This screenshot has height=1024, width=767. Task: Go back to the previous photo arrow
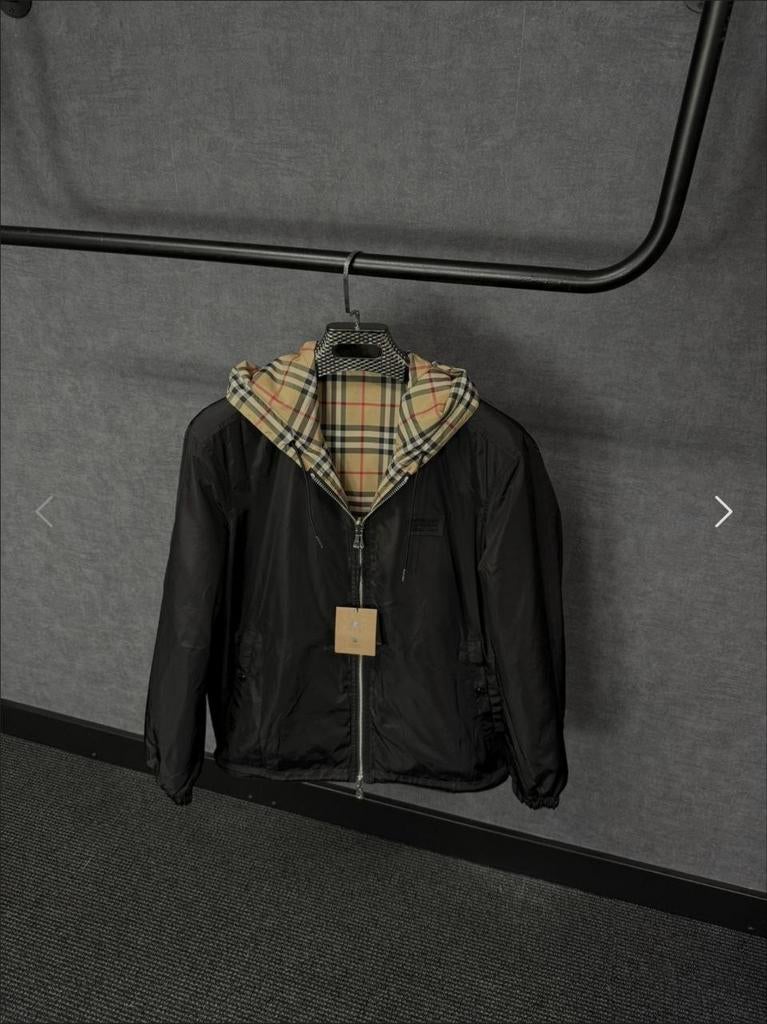point(44,512)
